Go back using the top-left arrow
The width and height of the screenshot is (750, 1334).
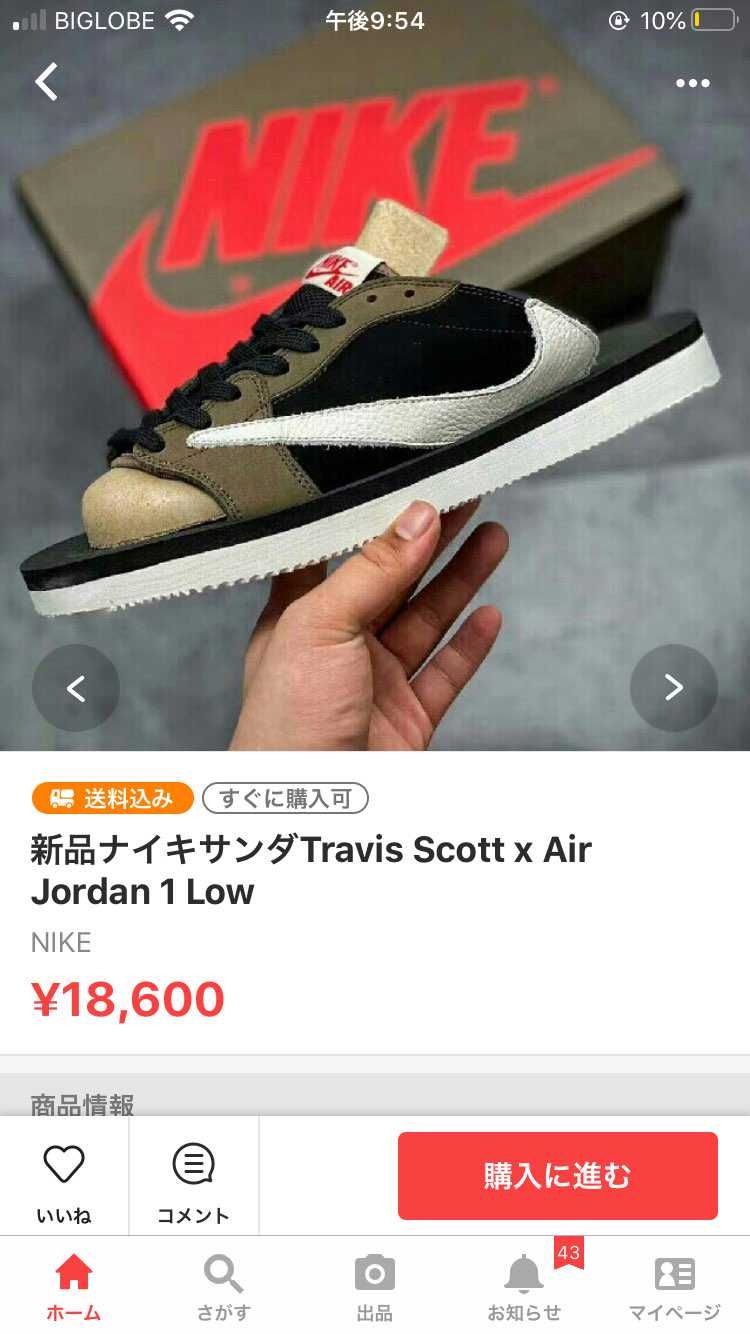click(x=47, y=82)
